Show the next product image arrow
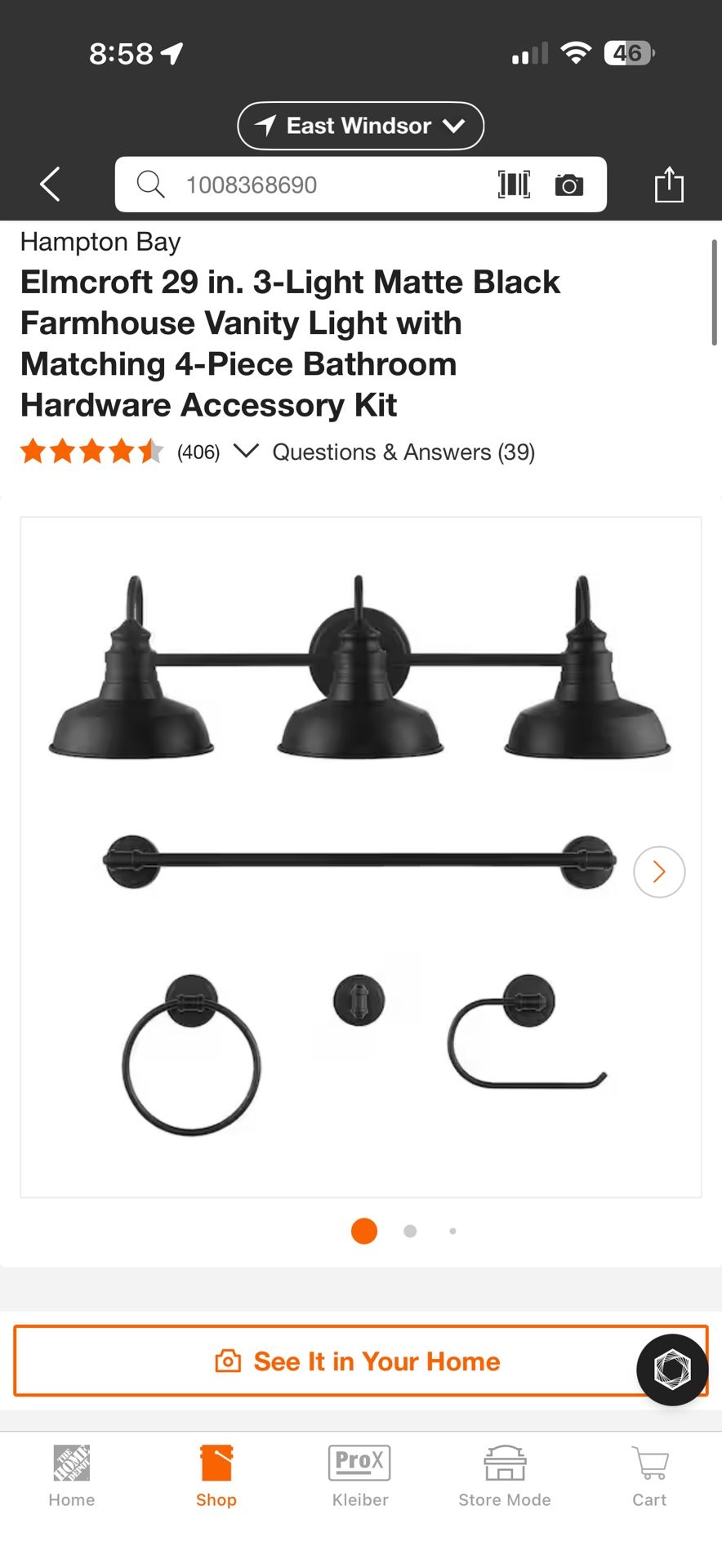The image size is (722, 1568). (x=659, y=872)
